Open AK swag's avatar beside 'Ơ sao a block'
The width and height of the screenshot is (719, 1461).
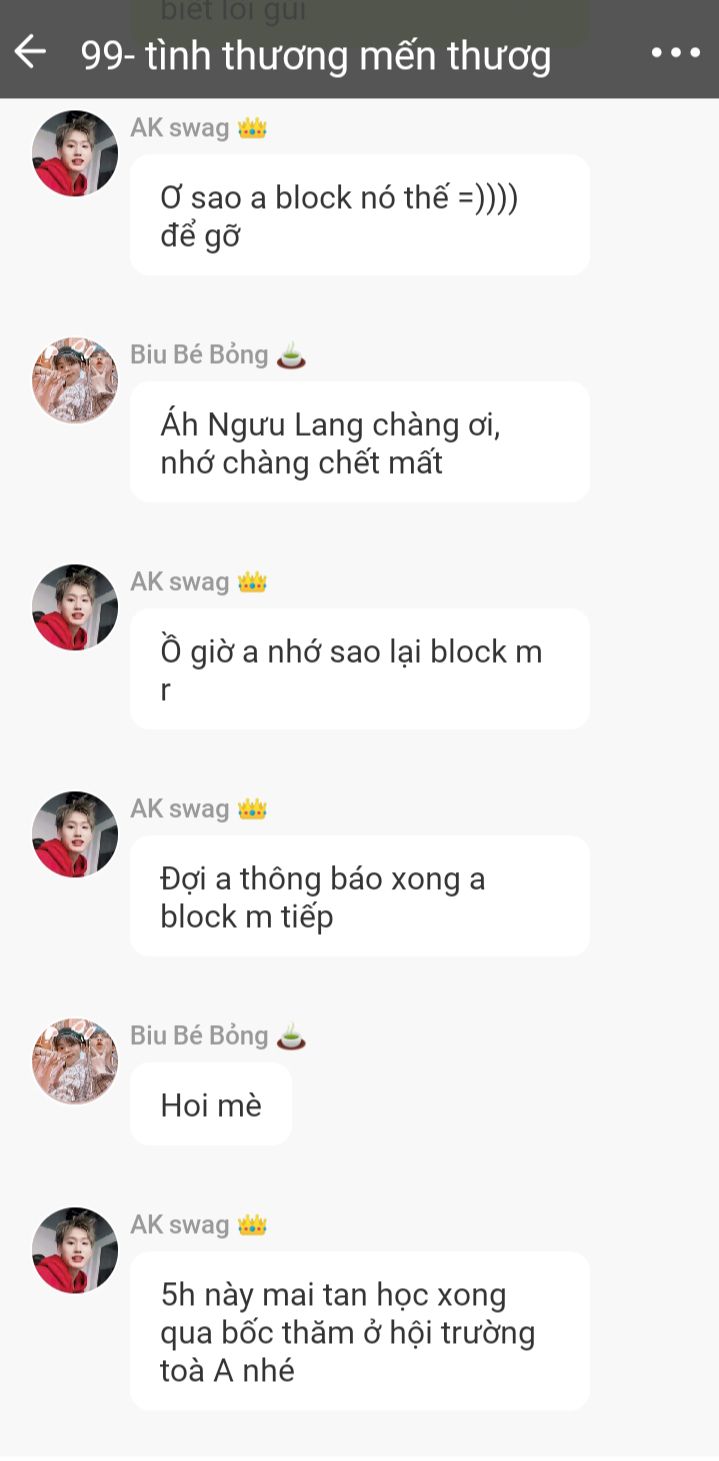[x=75, y=153]
